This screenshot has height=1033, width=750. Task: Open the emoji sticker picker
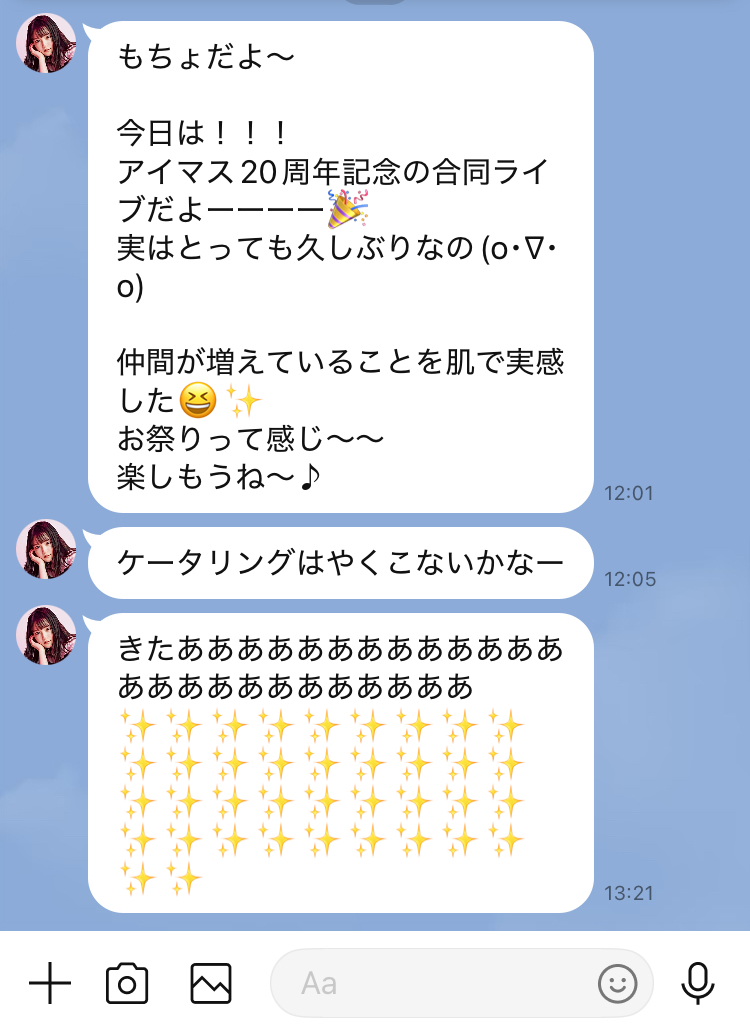(618, 984)
